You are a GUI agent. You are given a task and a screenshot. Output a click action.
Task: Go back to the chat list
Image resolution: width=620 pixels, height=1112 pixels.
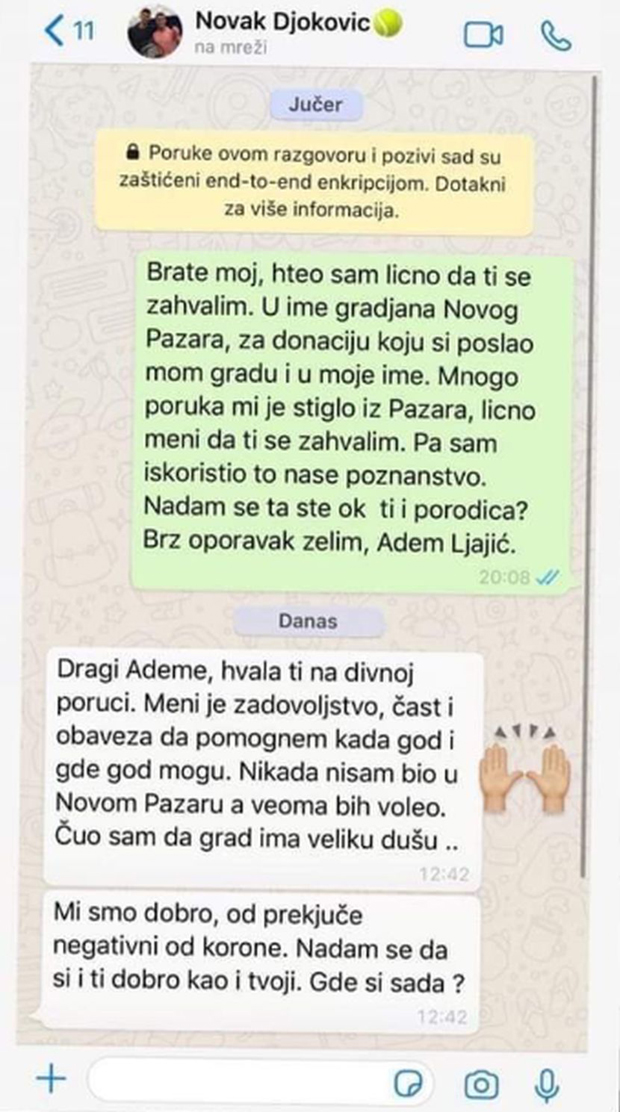point(68,31)
